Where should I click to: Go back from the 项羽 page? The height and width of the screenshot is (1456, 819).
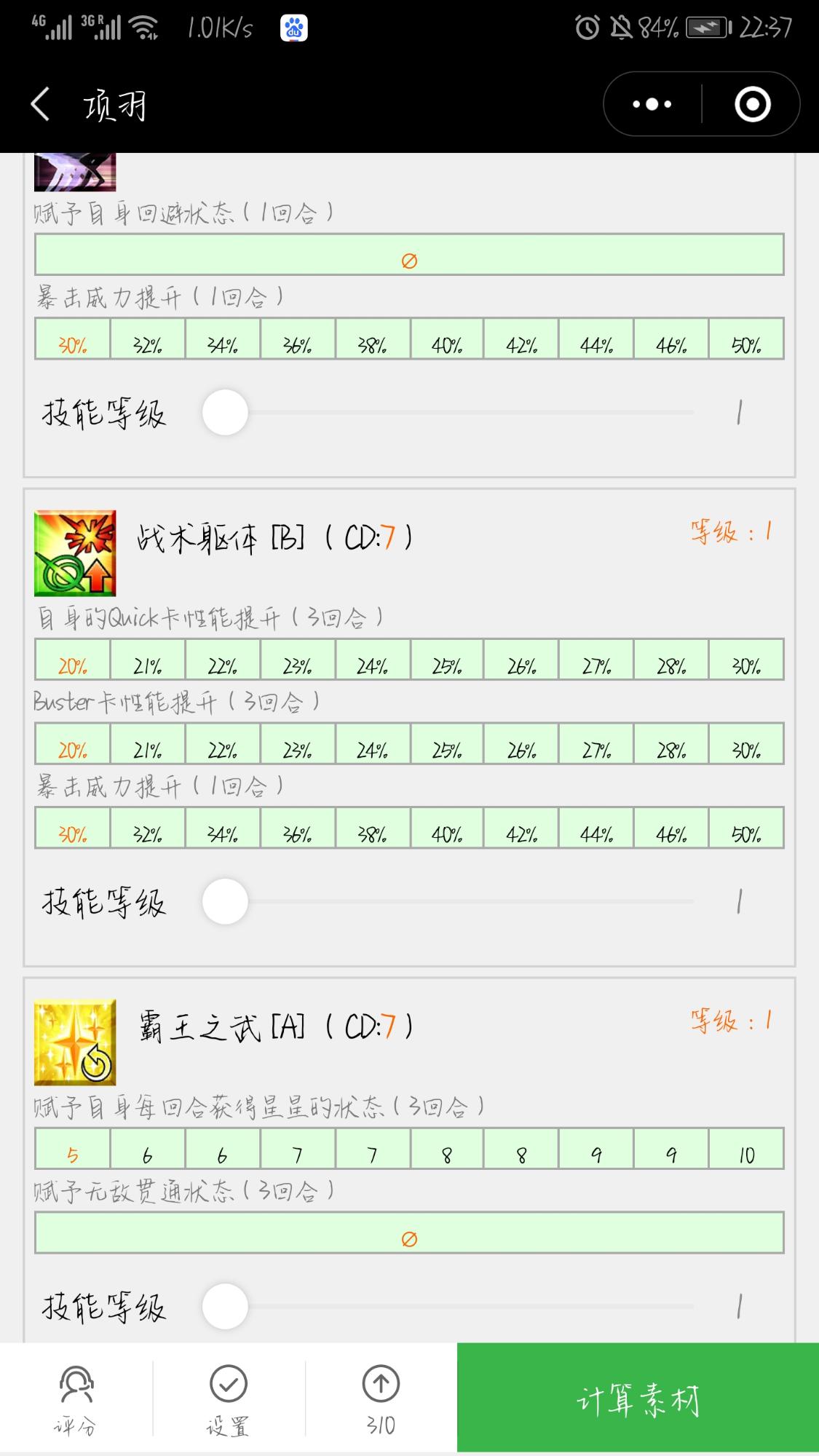coord(41,105)
